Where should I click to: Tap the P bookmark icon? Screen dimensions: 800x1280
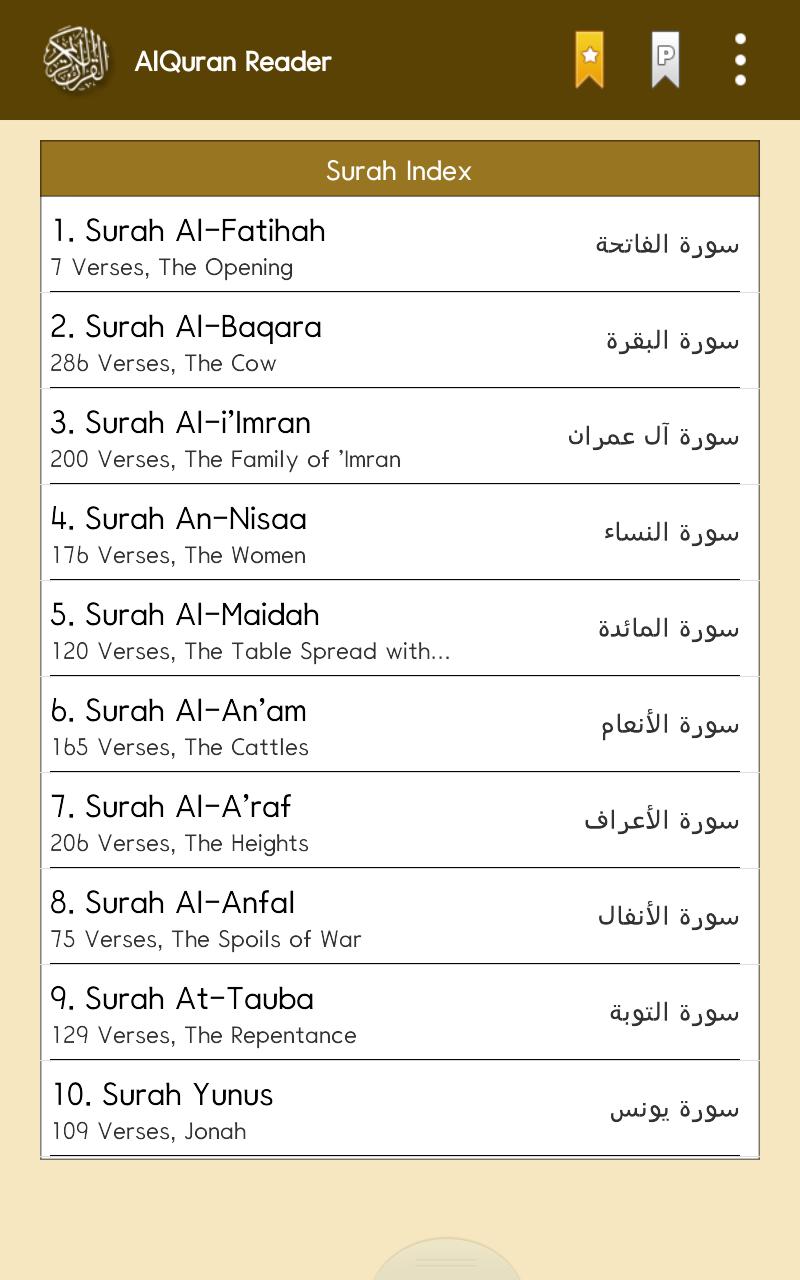click(x=665, y=60)
